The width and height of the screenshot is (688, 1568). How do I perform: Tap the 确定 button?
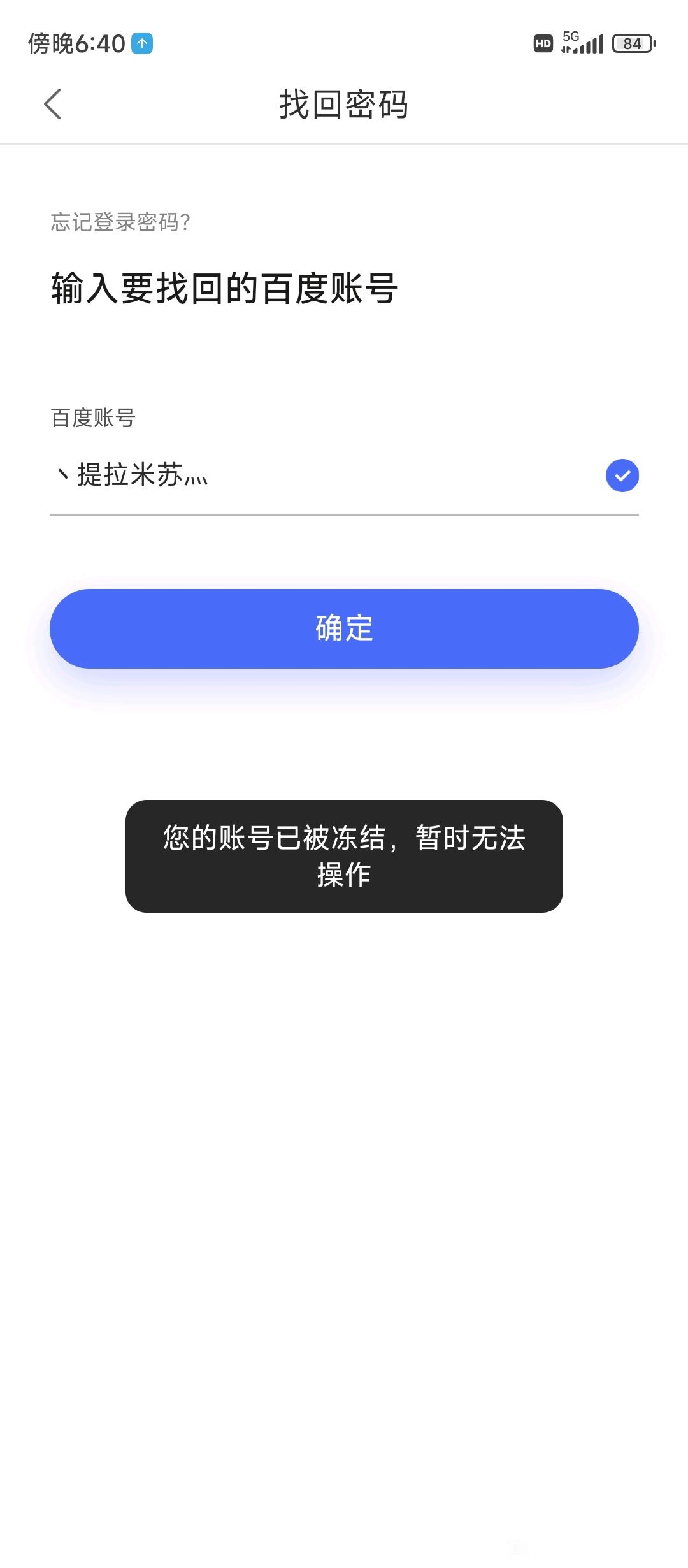tap(344, 628)
